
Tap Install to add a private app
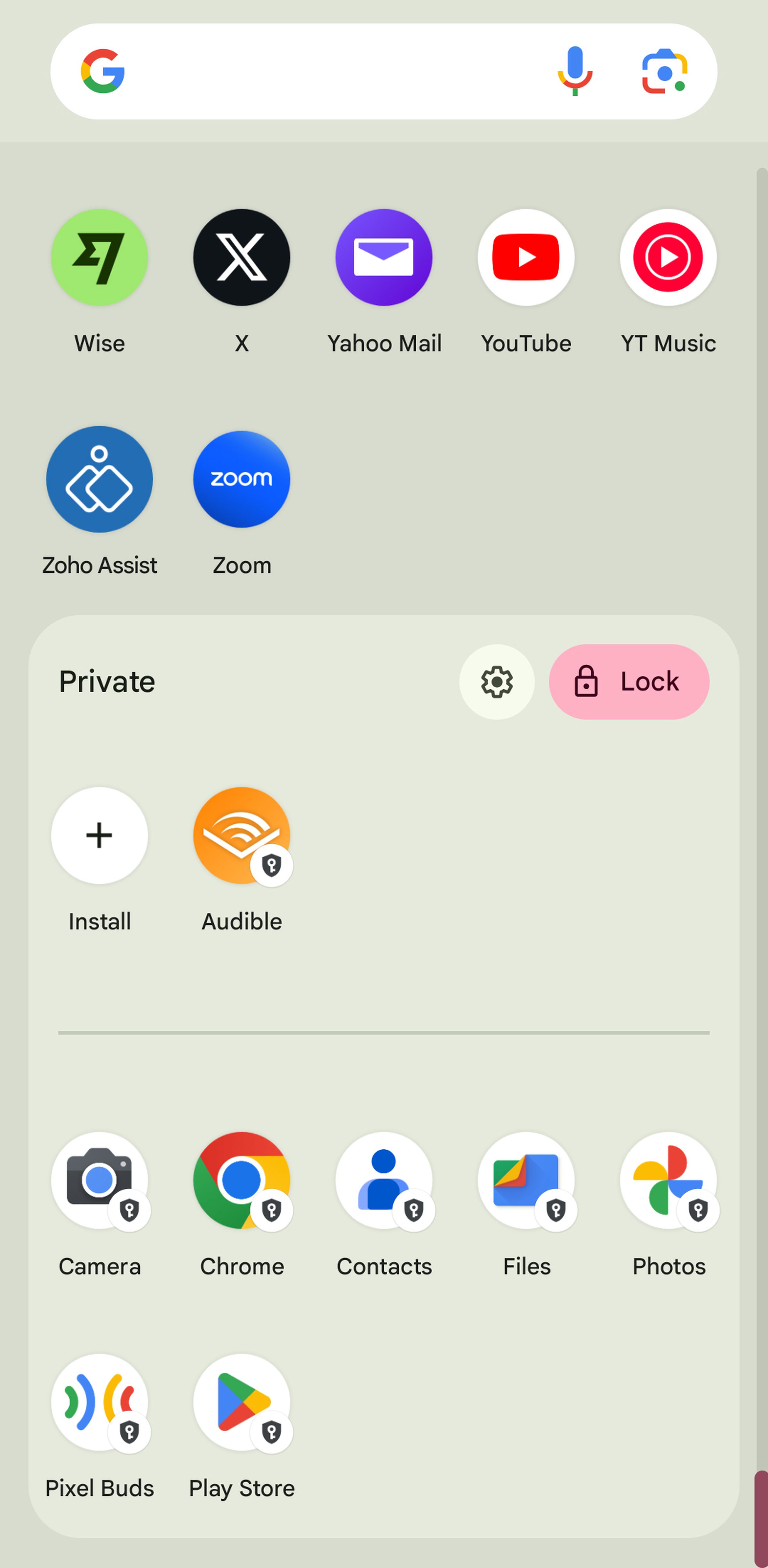(x=99, y=836)
